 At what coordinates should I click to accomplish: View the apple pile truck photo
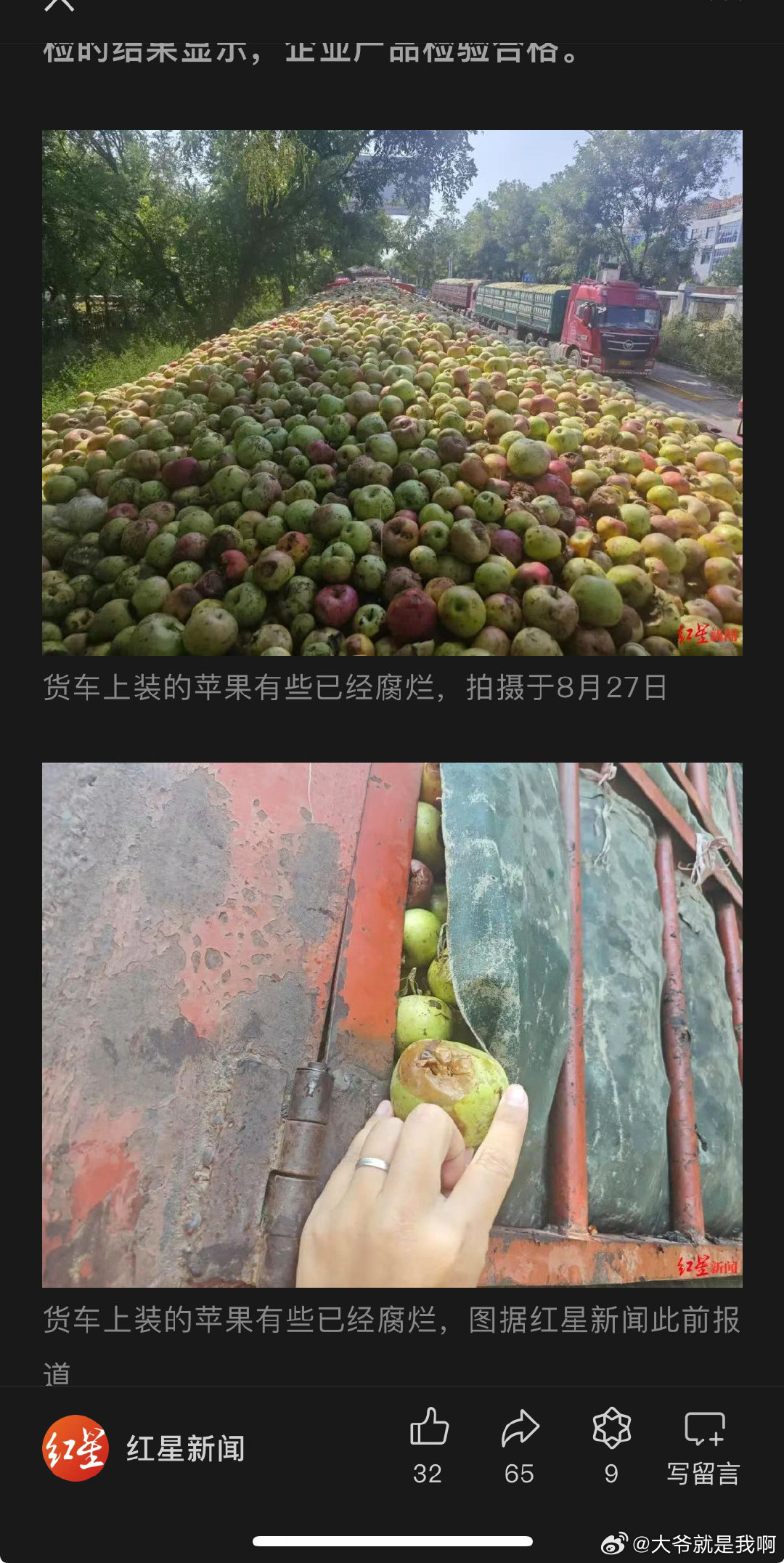pos(392,393)
